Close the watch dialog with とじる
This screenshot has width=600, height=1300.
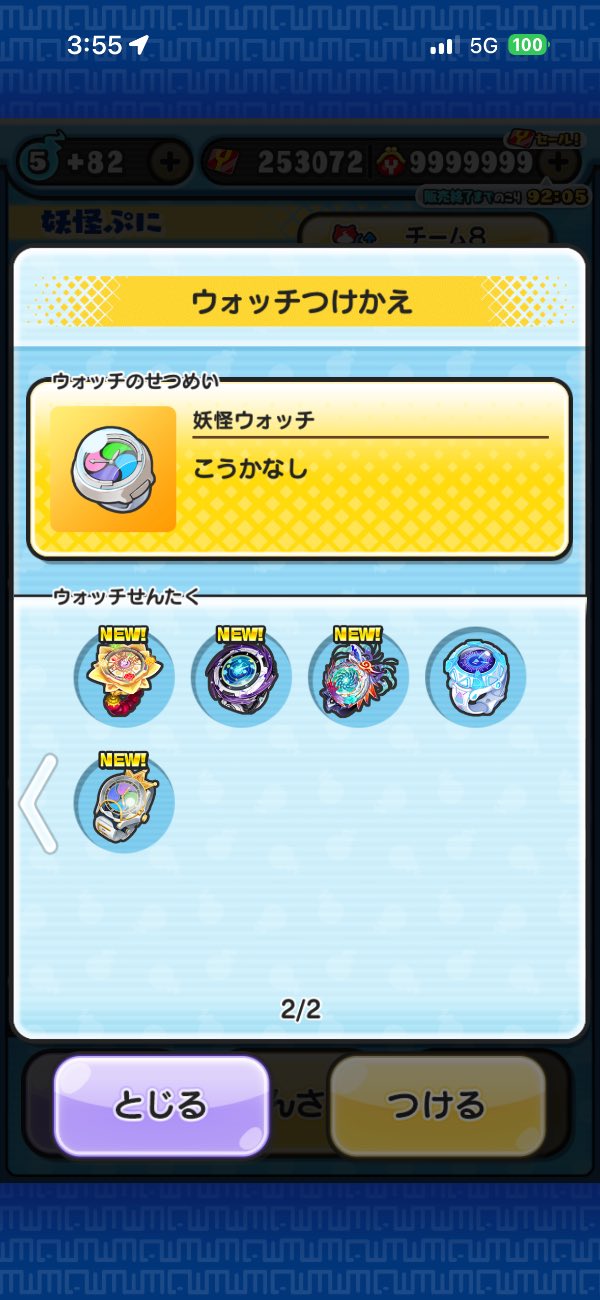(161, 1104)
